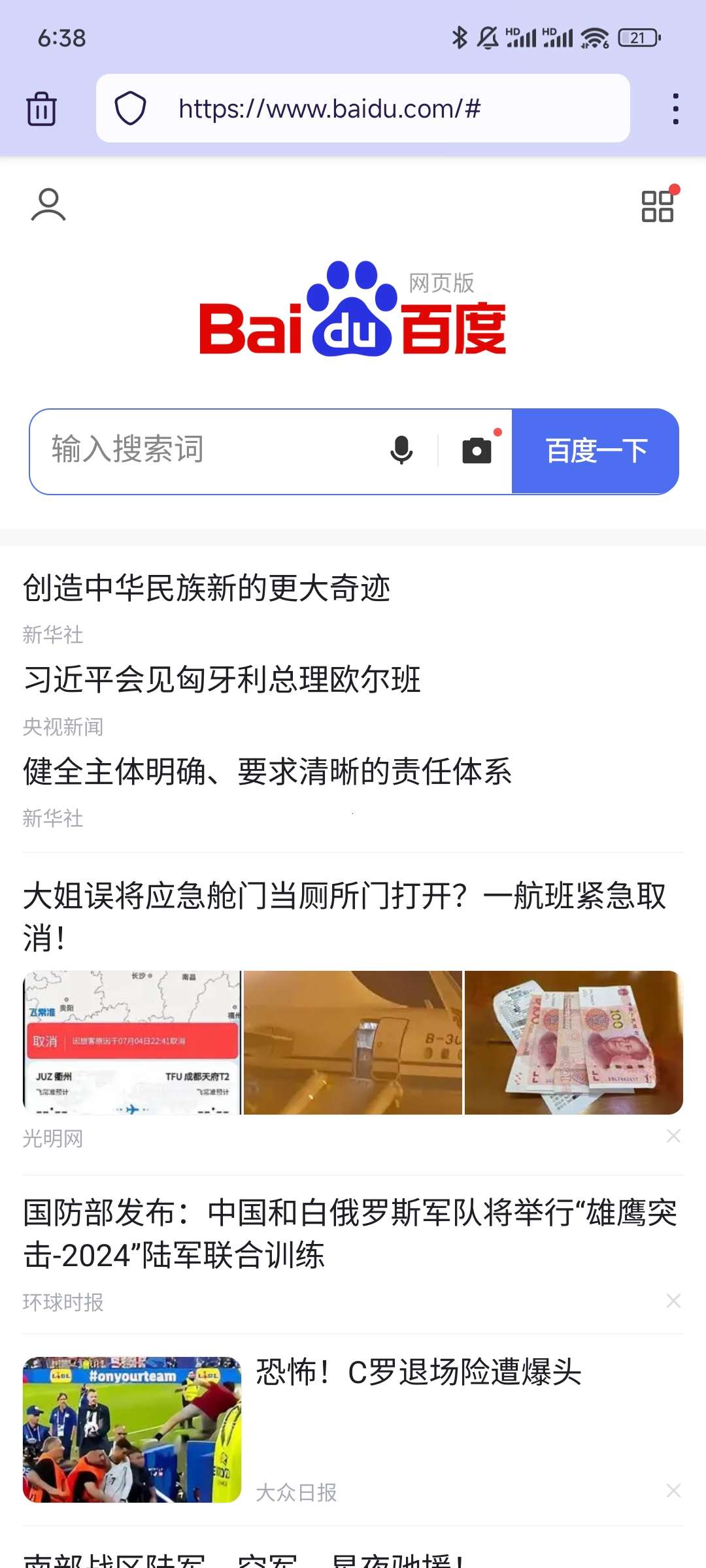The image size is (706, 1568).
Task: Open the browser overflow menu
Action: tap(675, 108)
